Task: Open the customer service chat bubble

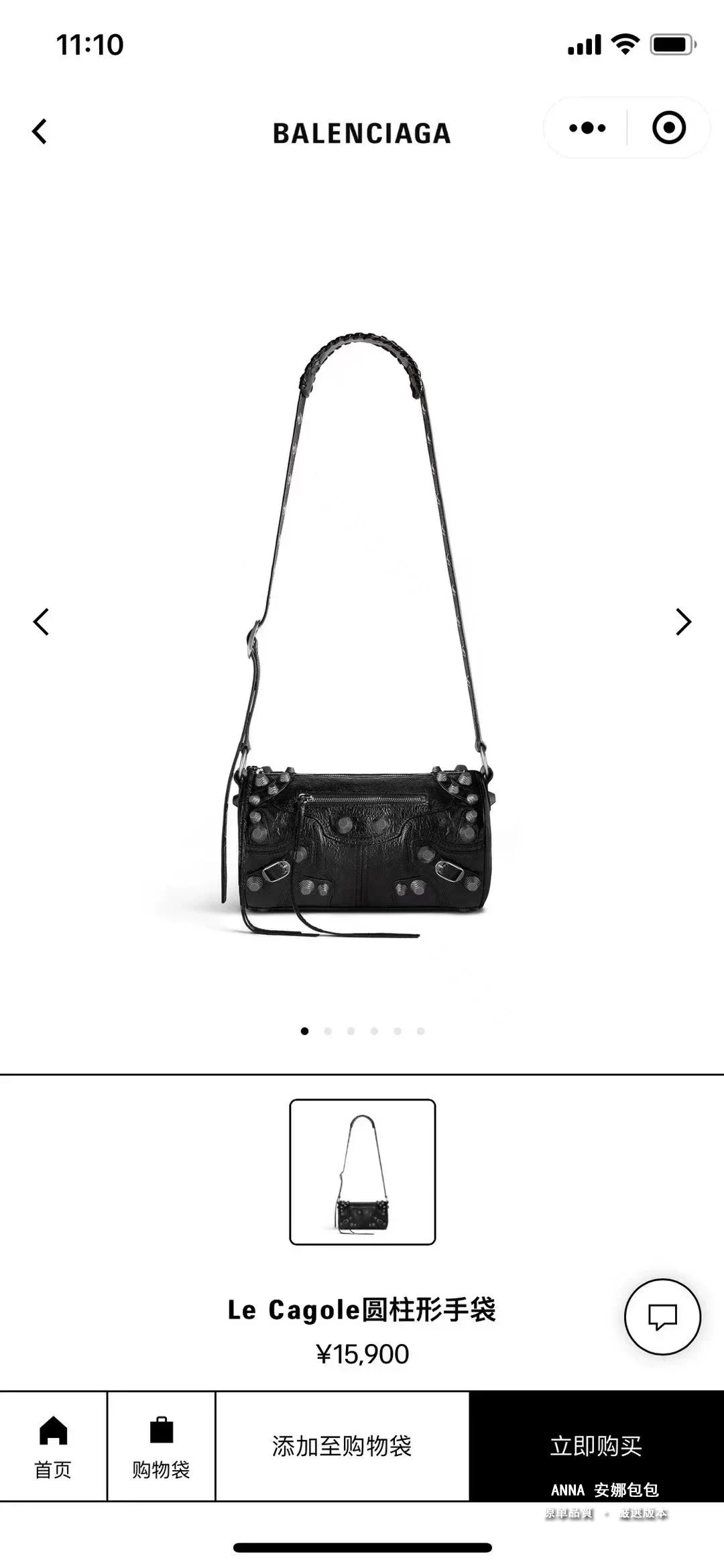Action: point(662,1317)
